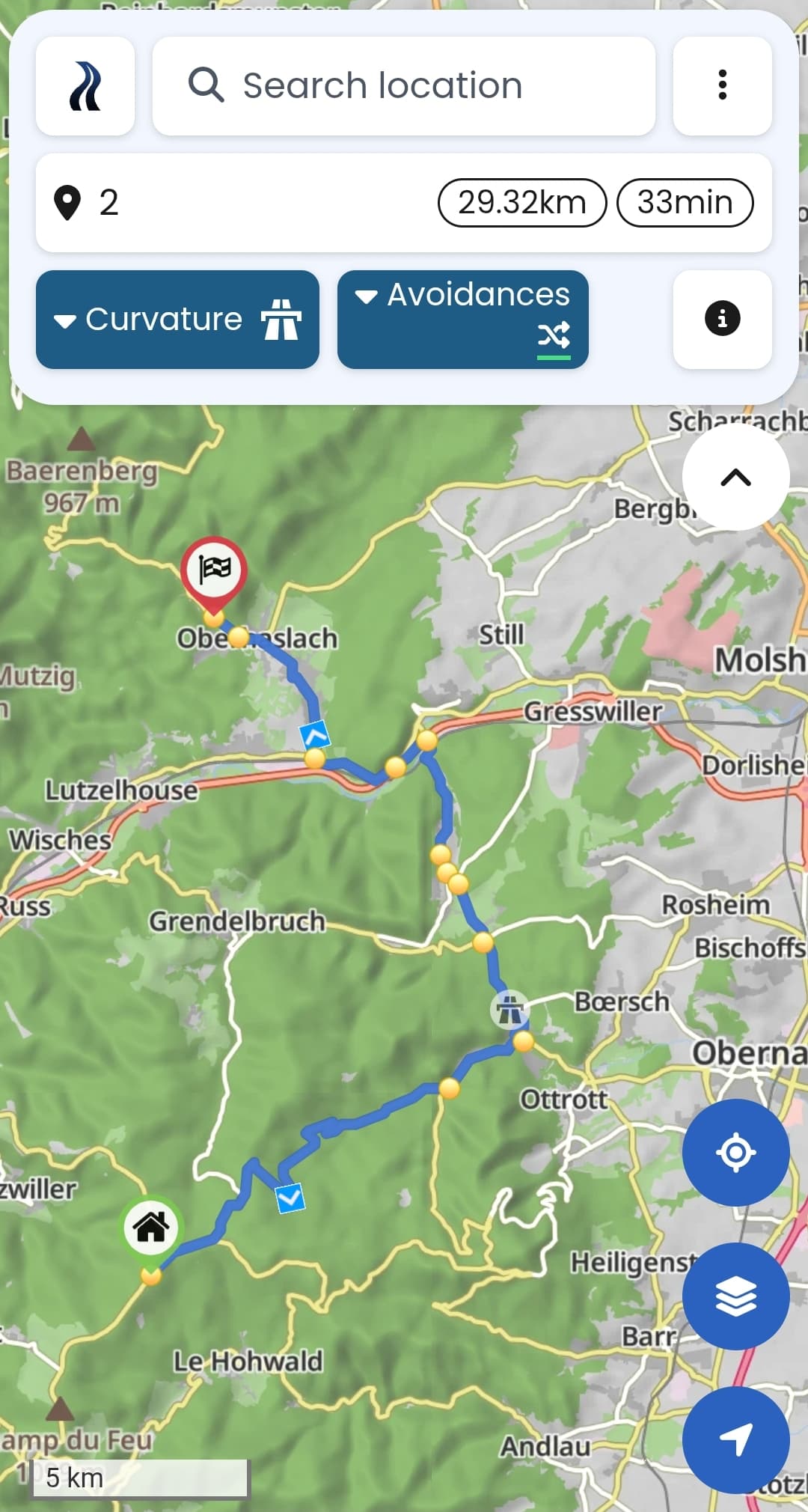Viewport: 808px width, 1512px height.
Task: Expand the Curvature routing dropdown
Action: pos(177,320)
